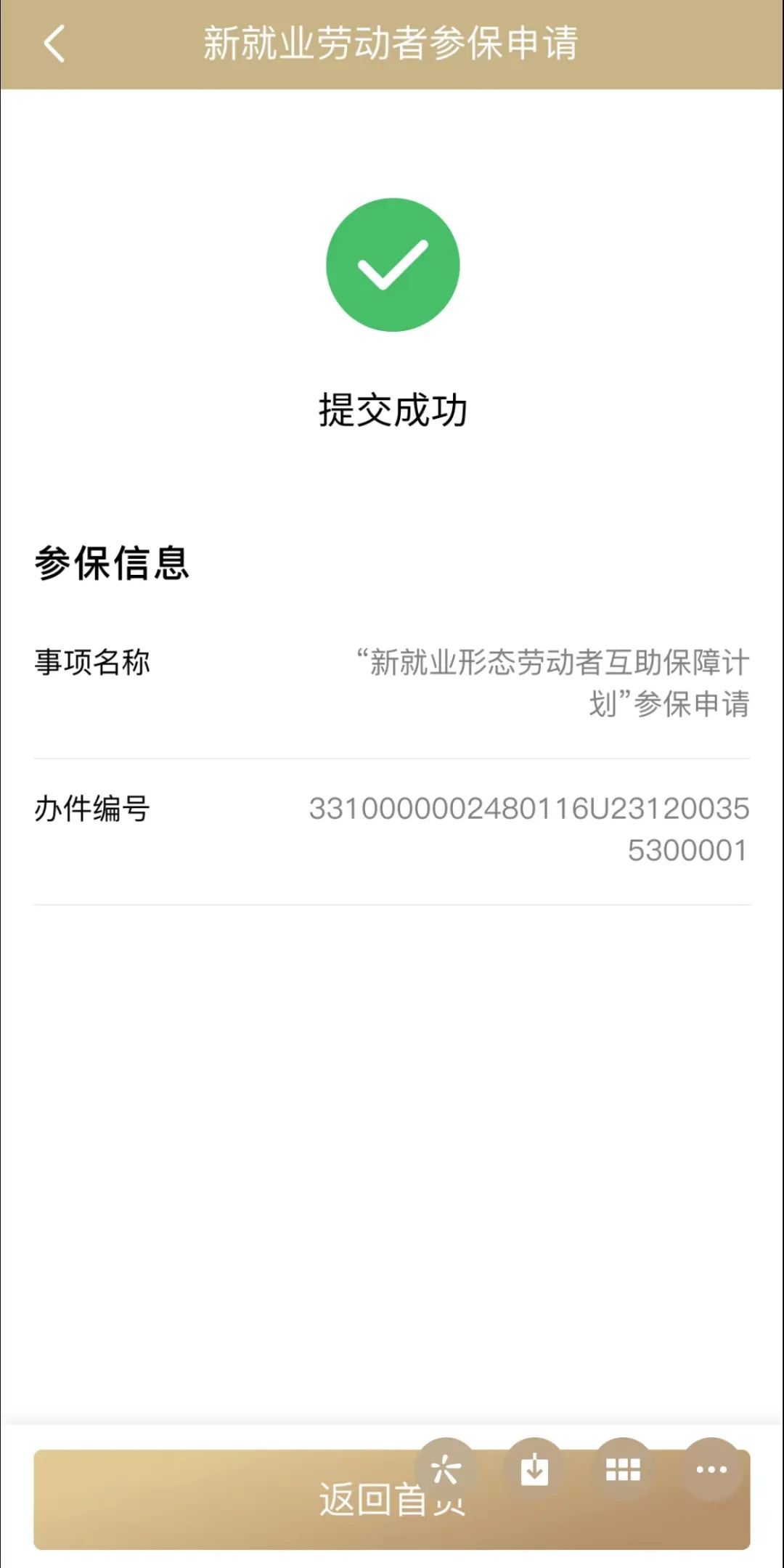This screenshot has height=1568, width=784.
Task: Open the floating grid apps icon
Action: pos(623,1469)
